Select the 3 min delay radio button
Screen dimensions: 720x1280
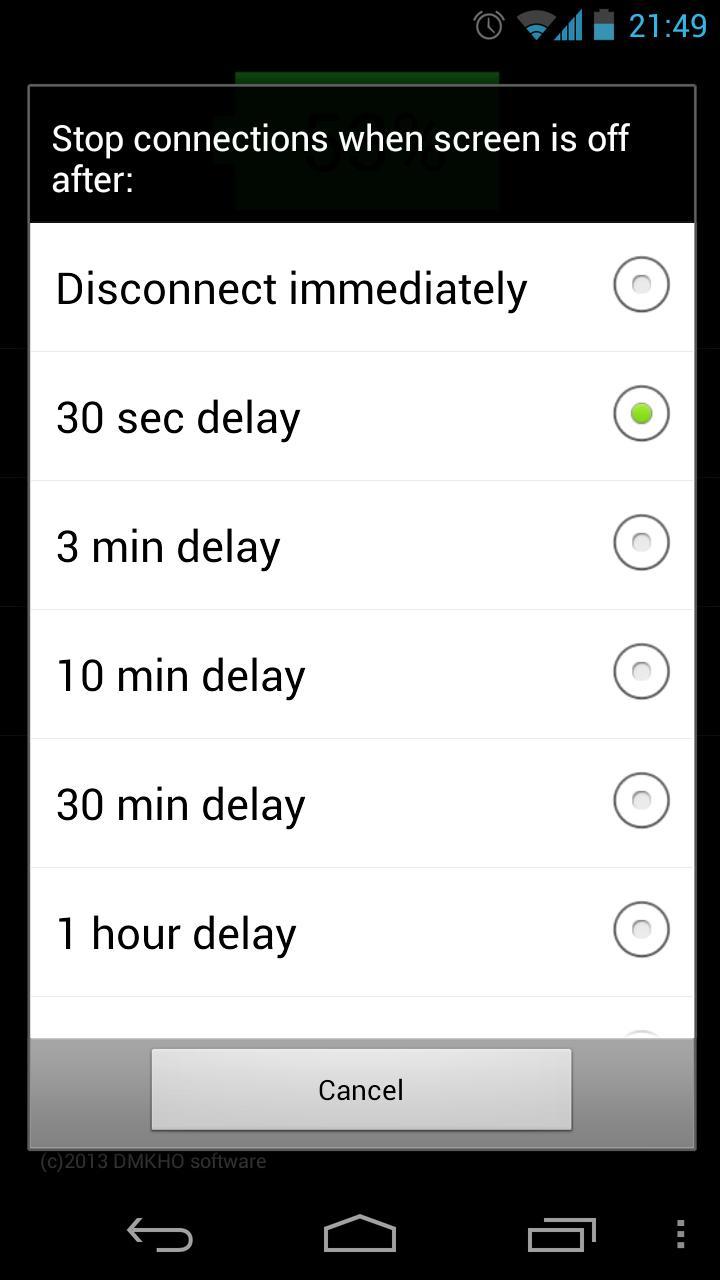pyautogui.click(x=641, y=542)
